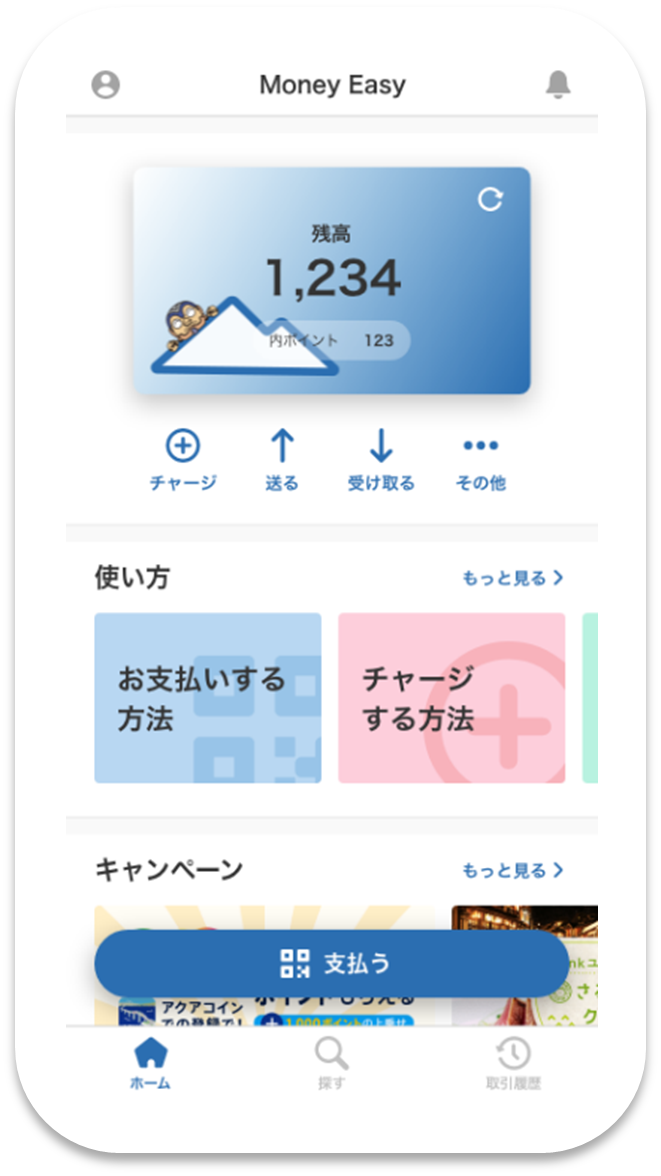Choose 受け取る to receive money
Image resolution: width=661 pixels, height=1176 pixels.
tap(381, 460)
